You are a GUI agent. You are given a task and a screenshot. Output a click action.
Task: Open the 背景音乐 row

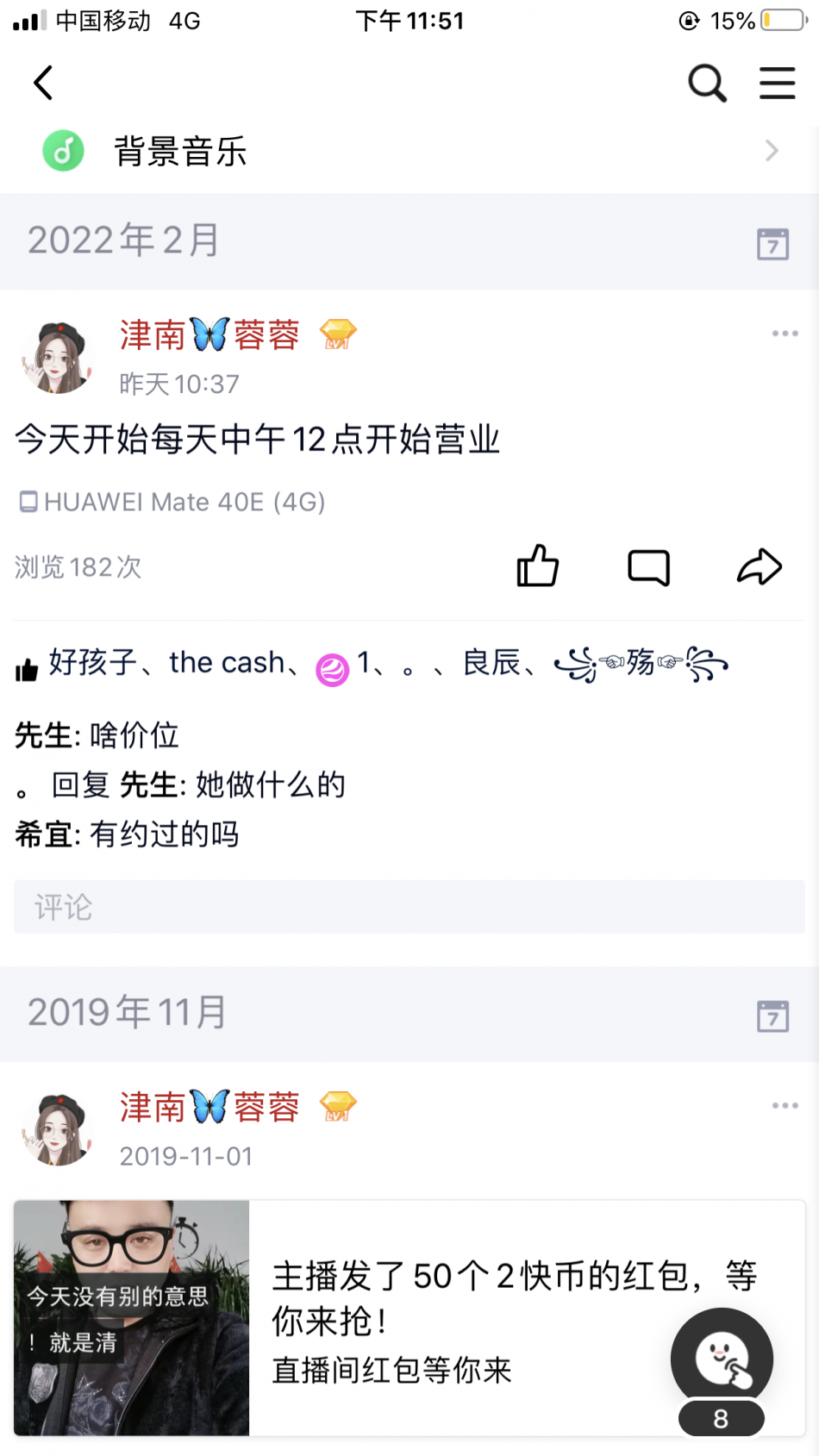coord(409,152)
